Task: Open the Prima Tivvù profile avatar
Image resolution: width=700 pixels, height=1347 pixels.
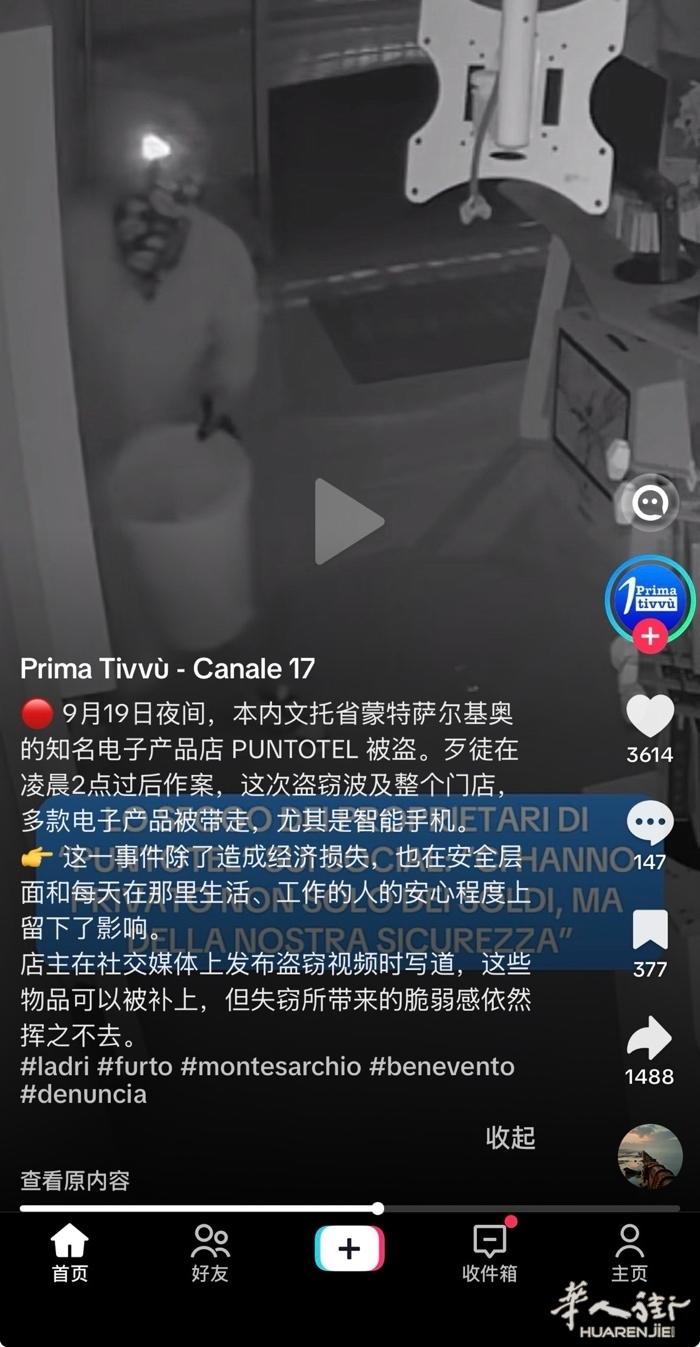Action: pyautogui.click(x=650, y=599)
